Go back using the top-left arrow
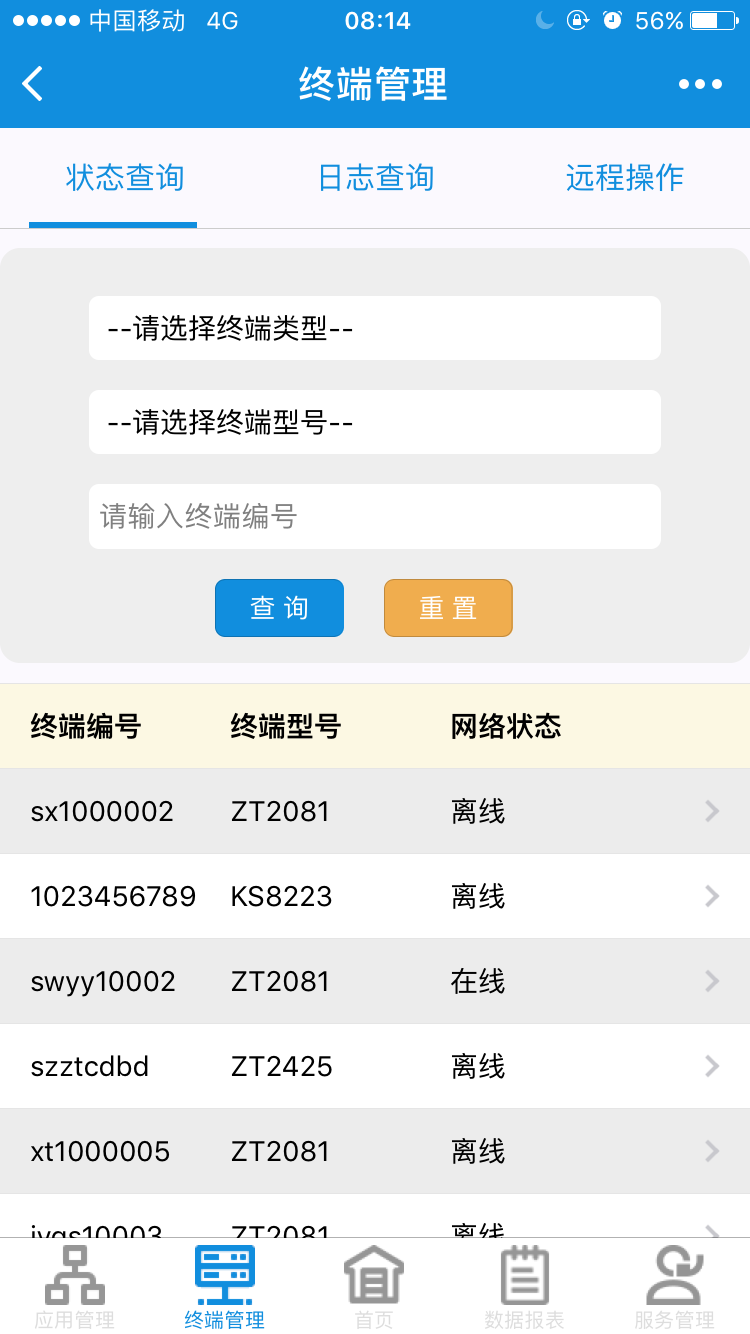Viewport: 750px width, 1334px height. pos(33,84)
